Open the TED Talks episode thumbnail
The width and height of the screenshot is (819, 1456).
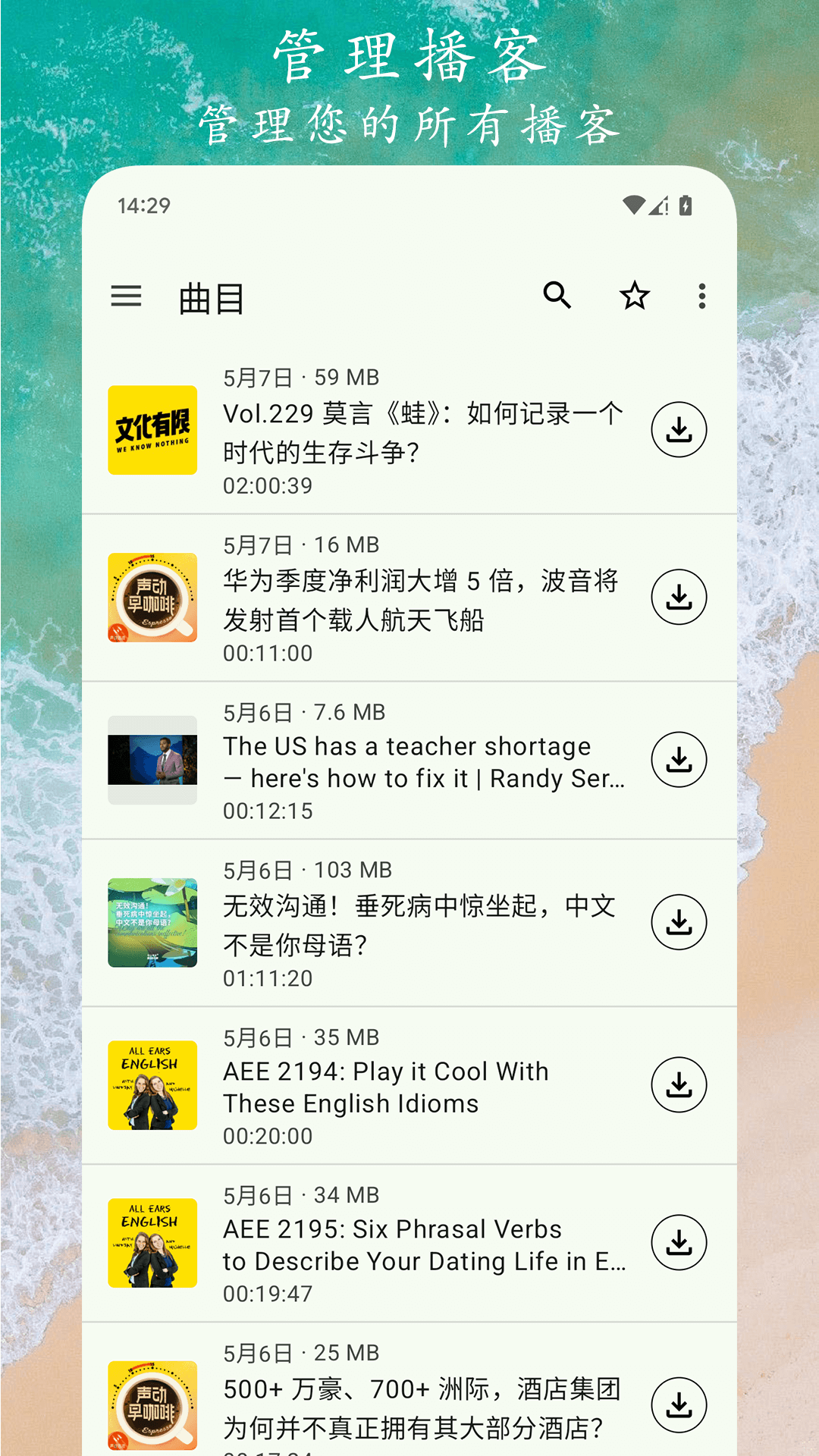(x=152, y=759)
